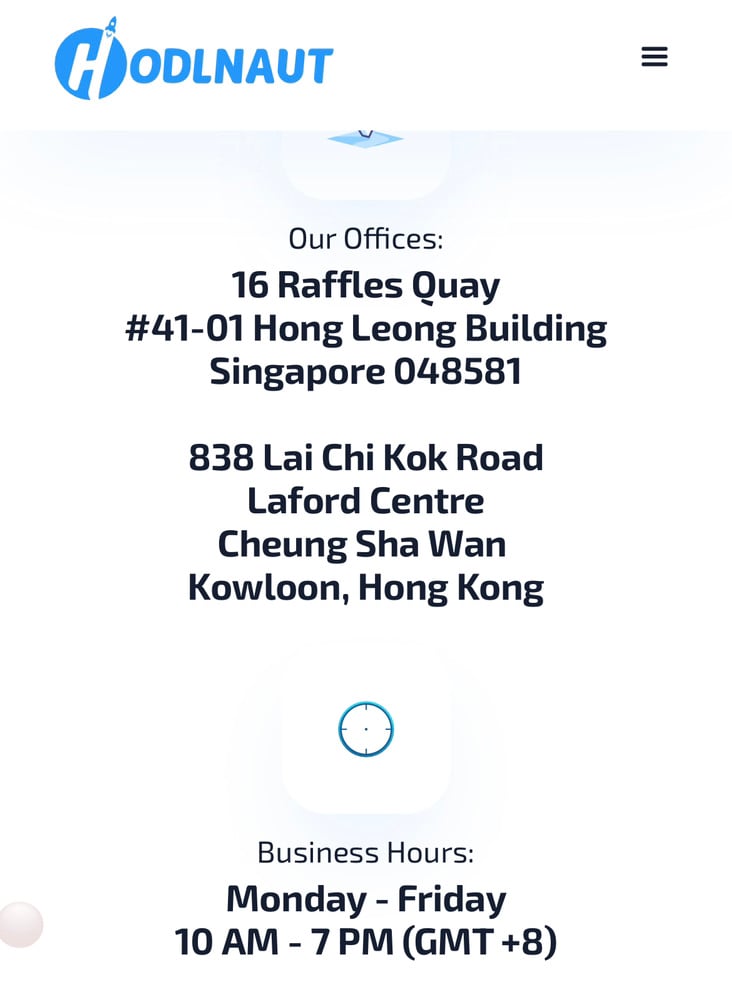
Task: Open the hamburger navigation menu
Action: (654, 57)
